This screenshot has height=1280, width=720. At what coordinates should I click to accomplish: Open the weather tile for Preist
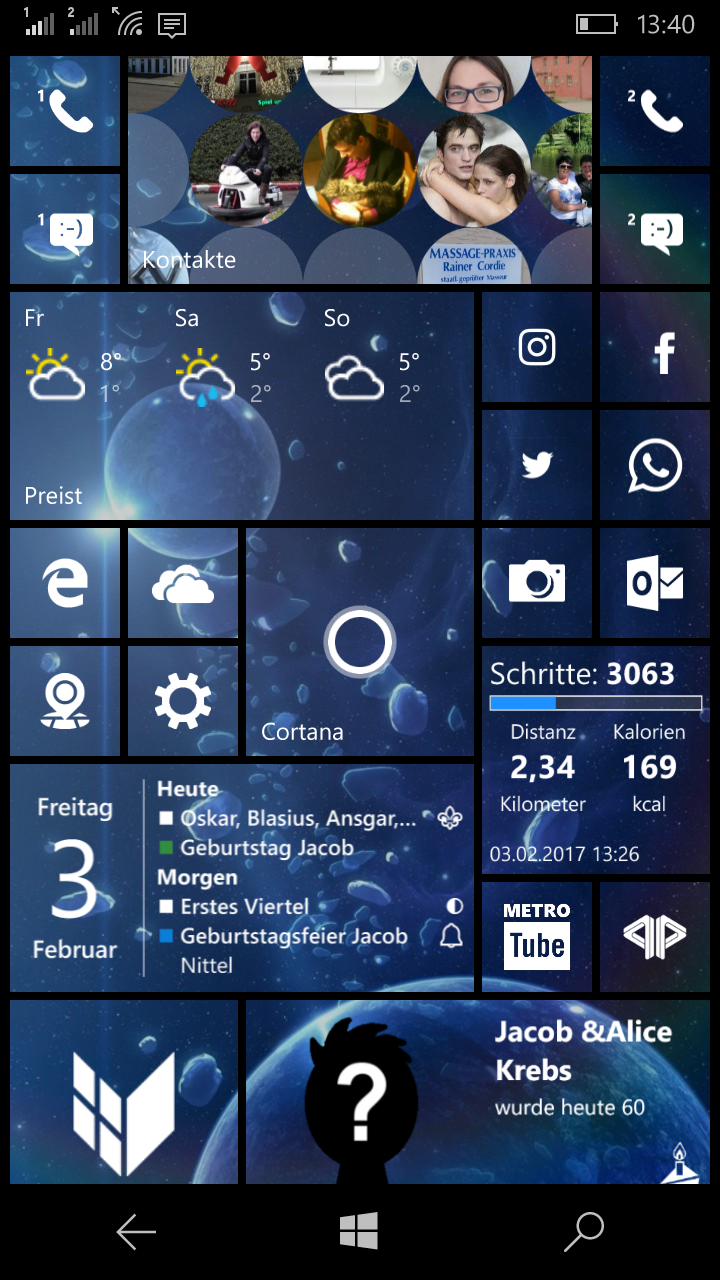[x=242, y=406]
